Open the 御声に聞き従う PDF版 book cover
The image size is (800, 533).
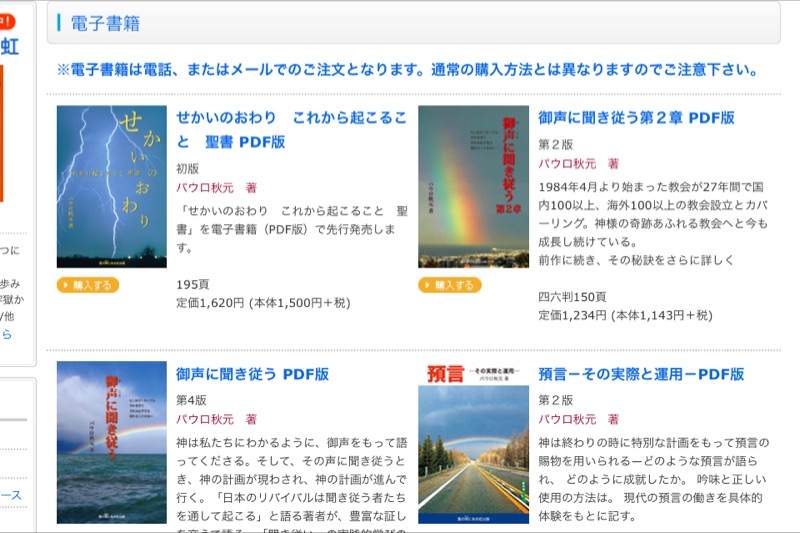(x=112, y=442)
